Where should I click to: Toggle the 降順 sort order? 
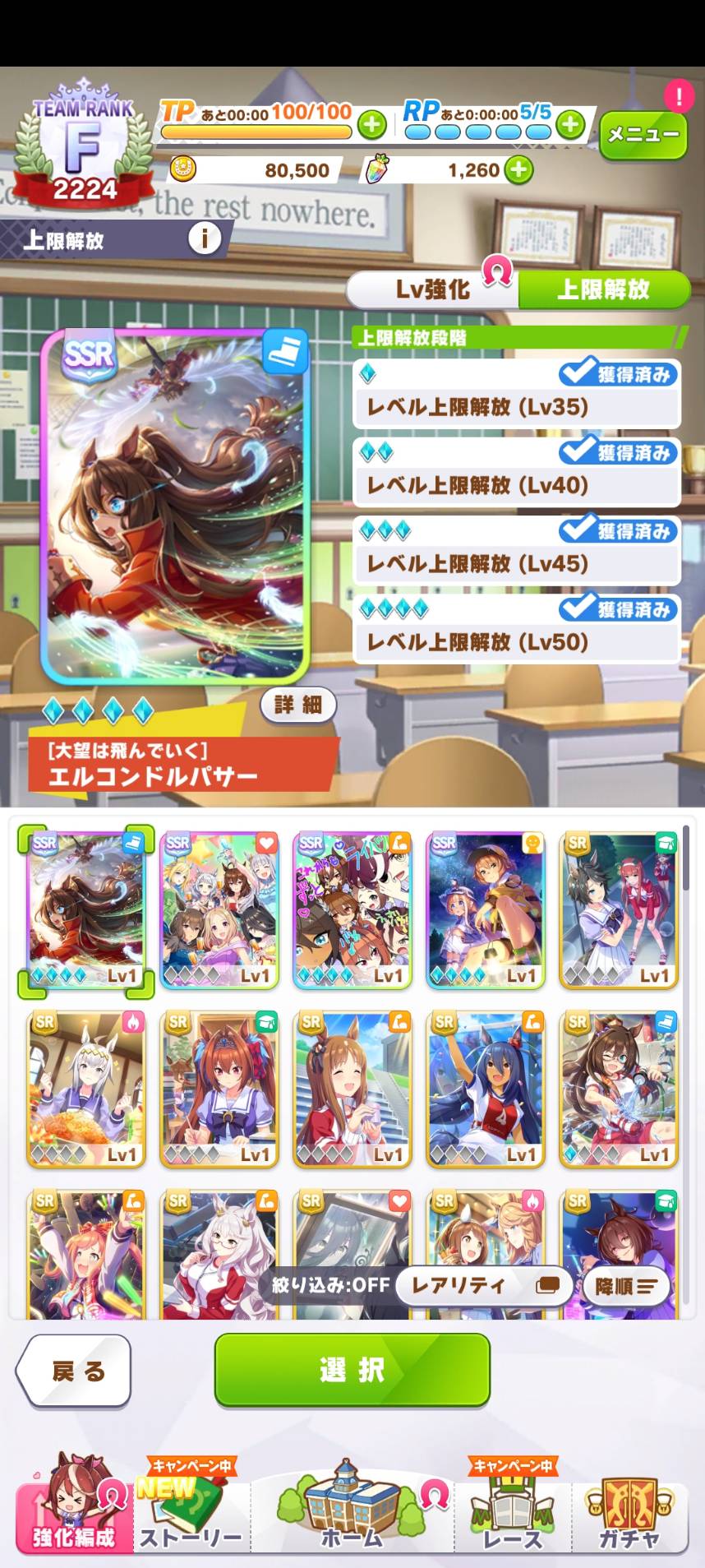point(626,1287)
